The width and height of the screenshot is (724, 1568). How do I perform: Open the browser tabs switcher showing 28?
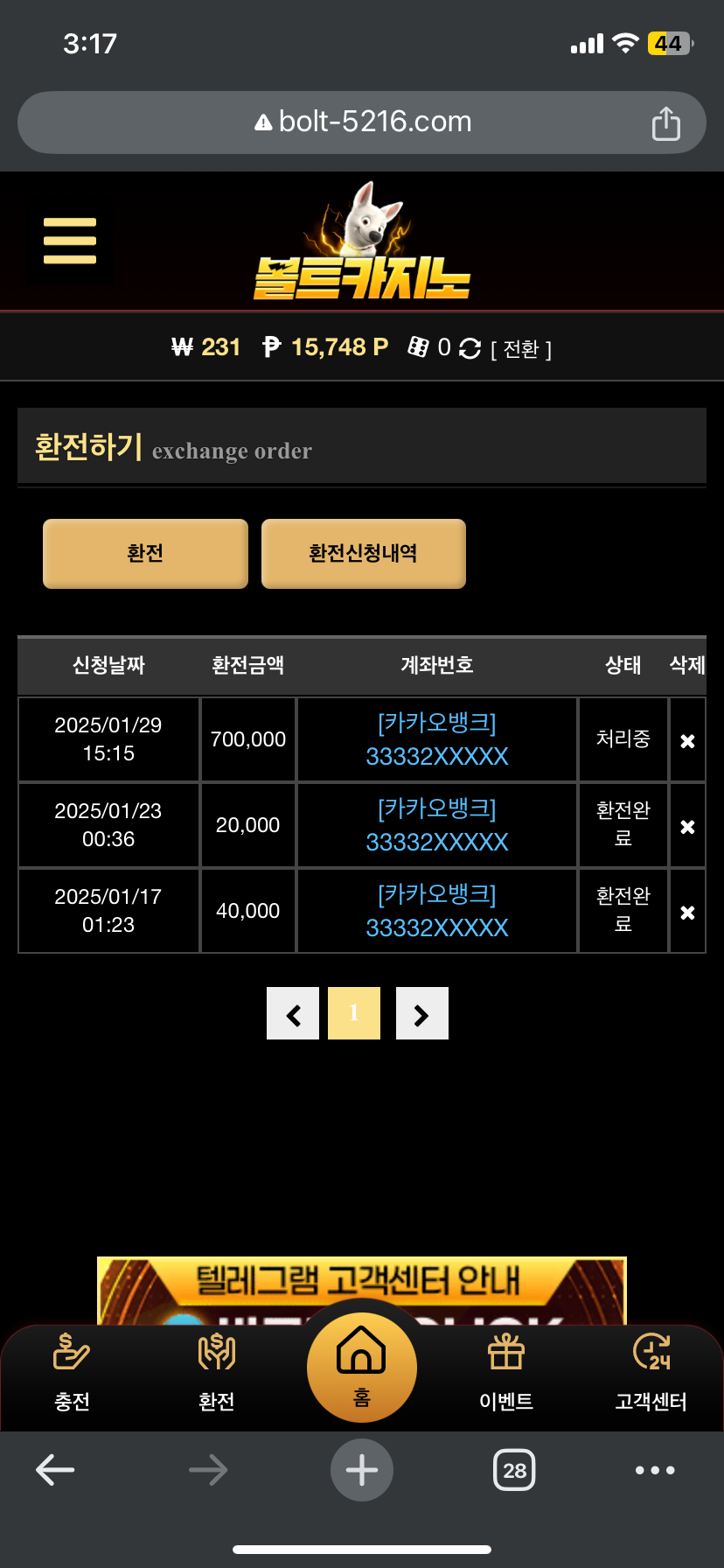click(x=515, y=1470)
